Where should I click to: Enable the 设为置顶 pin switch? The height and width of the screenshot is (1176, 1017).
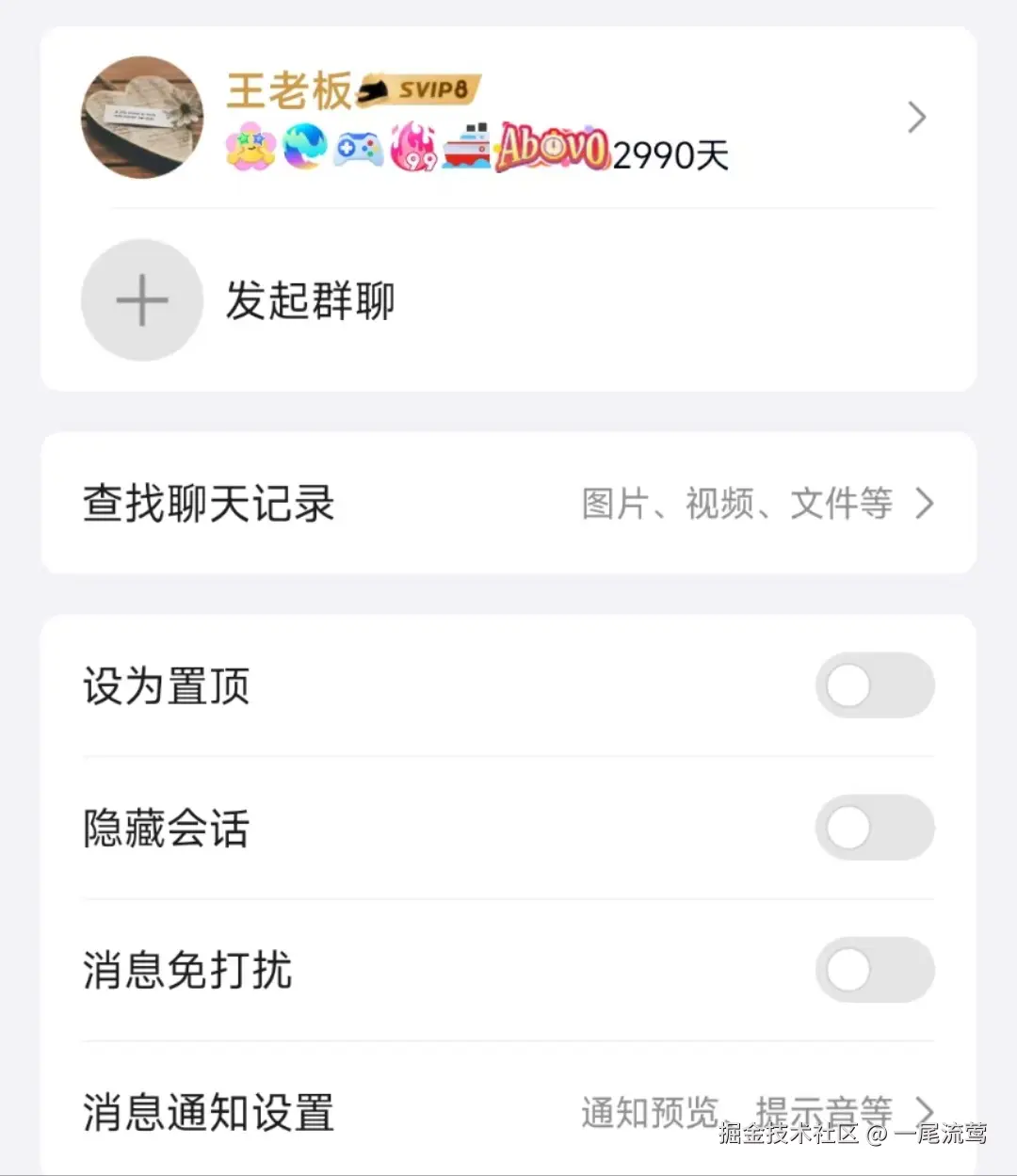[x=876, y=686]
